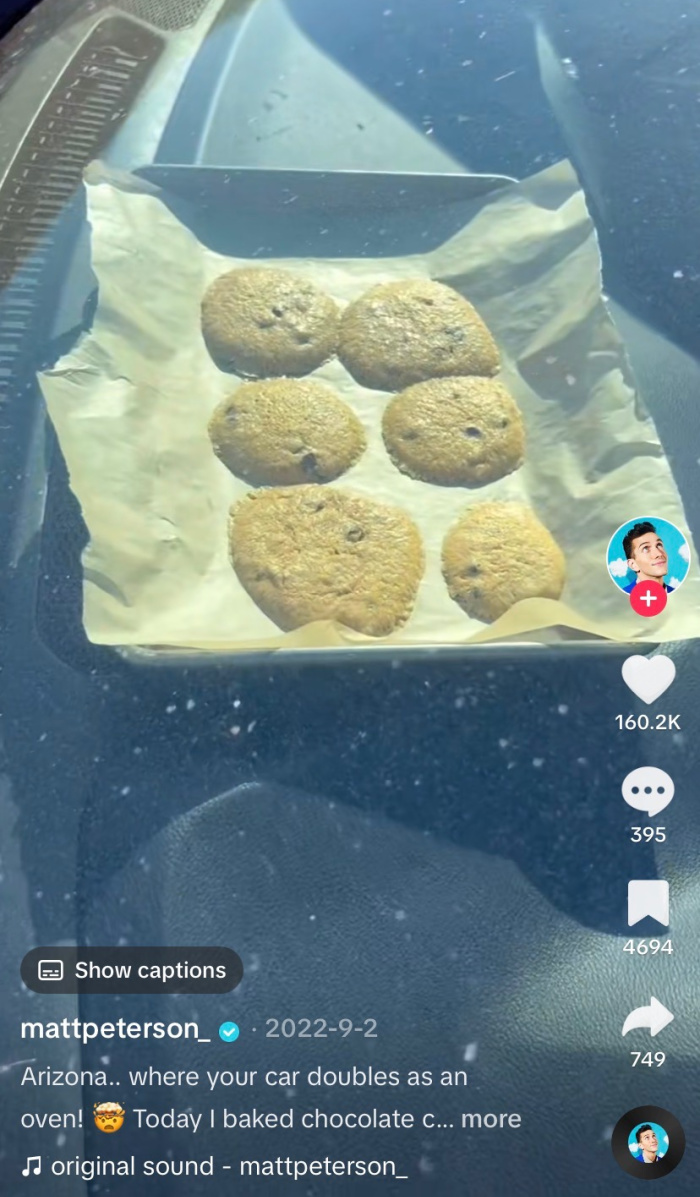This screenshot has height=1197, width=700.
Task: Open original sound - mattpeterson_
Action: click(214, 1166)
